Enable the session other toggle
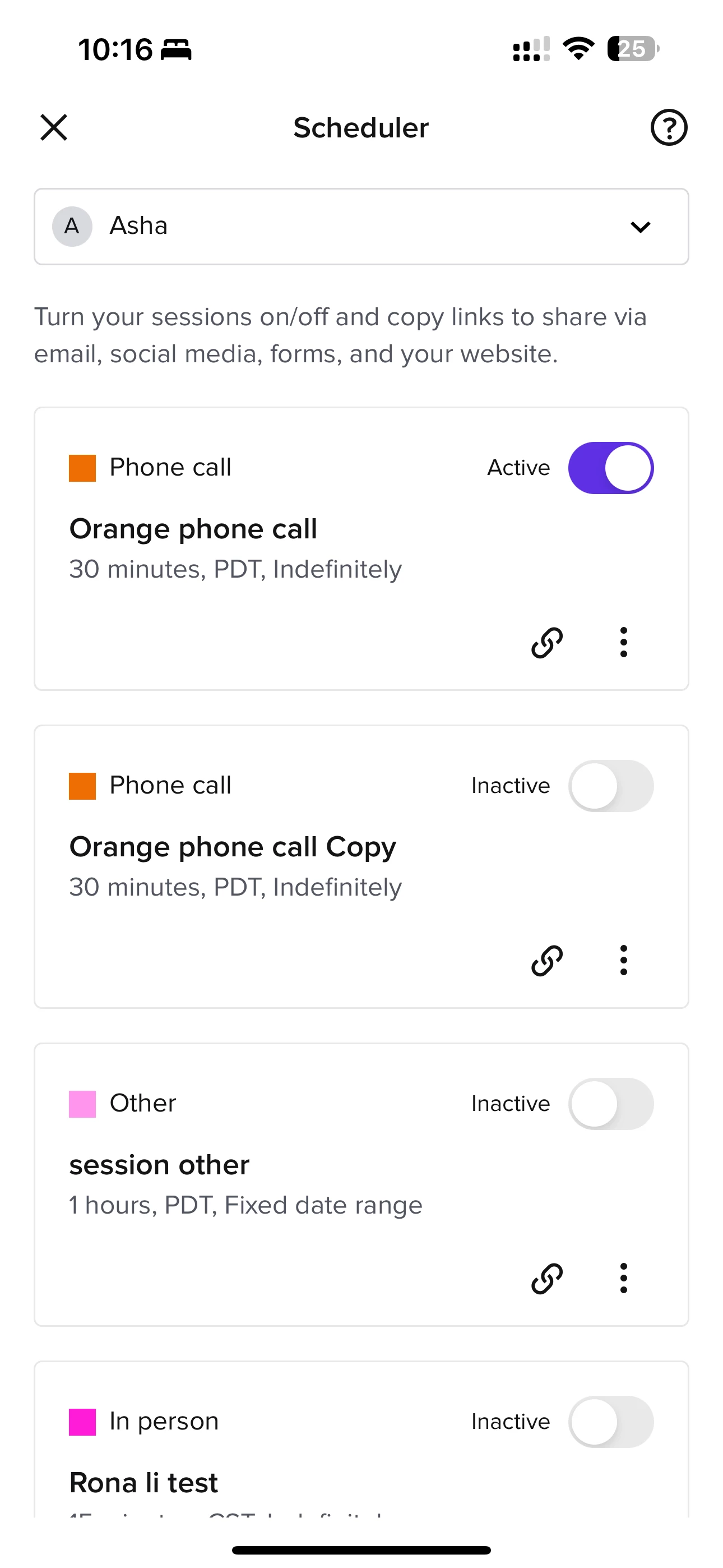 pyautogui.click(x=610, y=1104)
